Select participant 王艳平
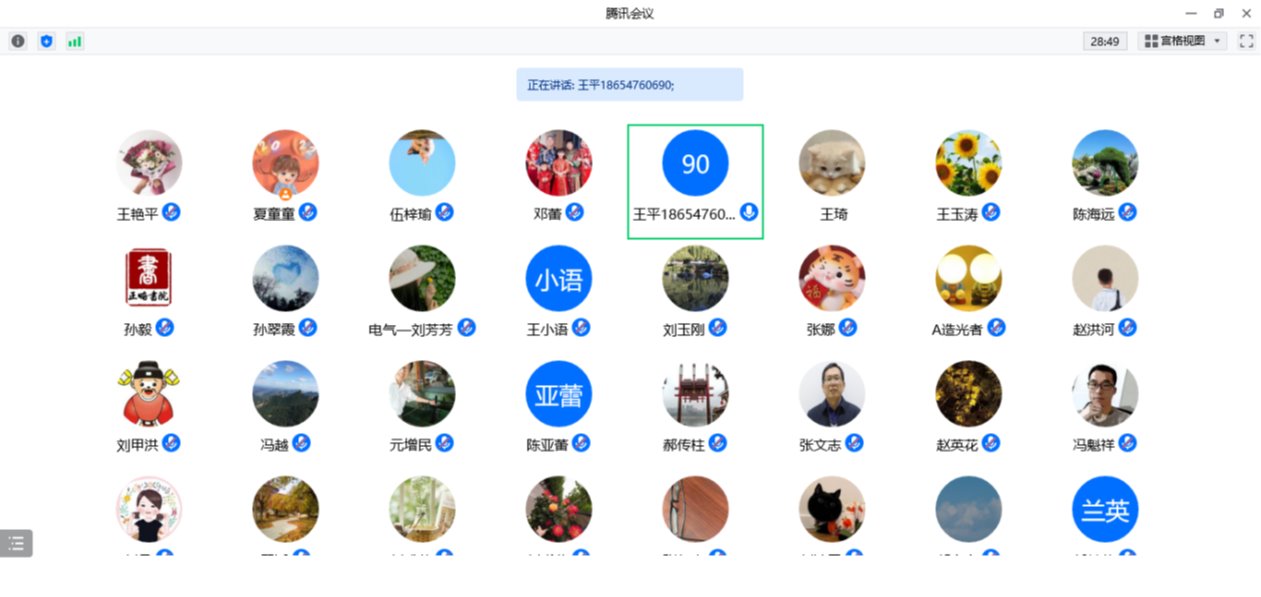 click(149, 163)
